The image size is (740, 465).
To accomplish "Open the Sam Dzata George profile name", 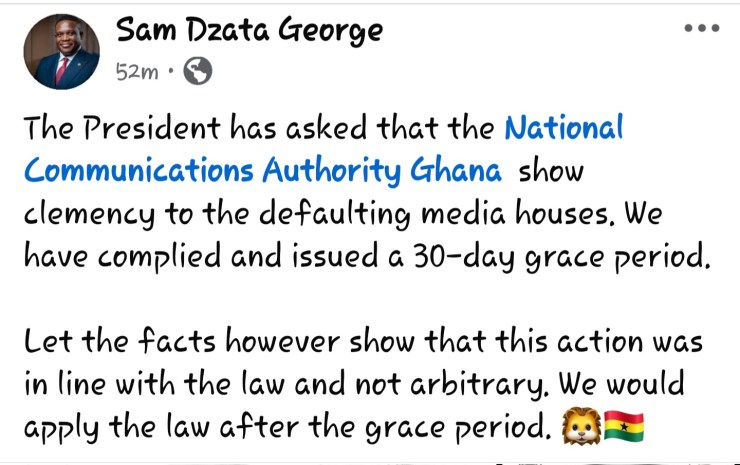I will (249, 31).
